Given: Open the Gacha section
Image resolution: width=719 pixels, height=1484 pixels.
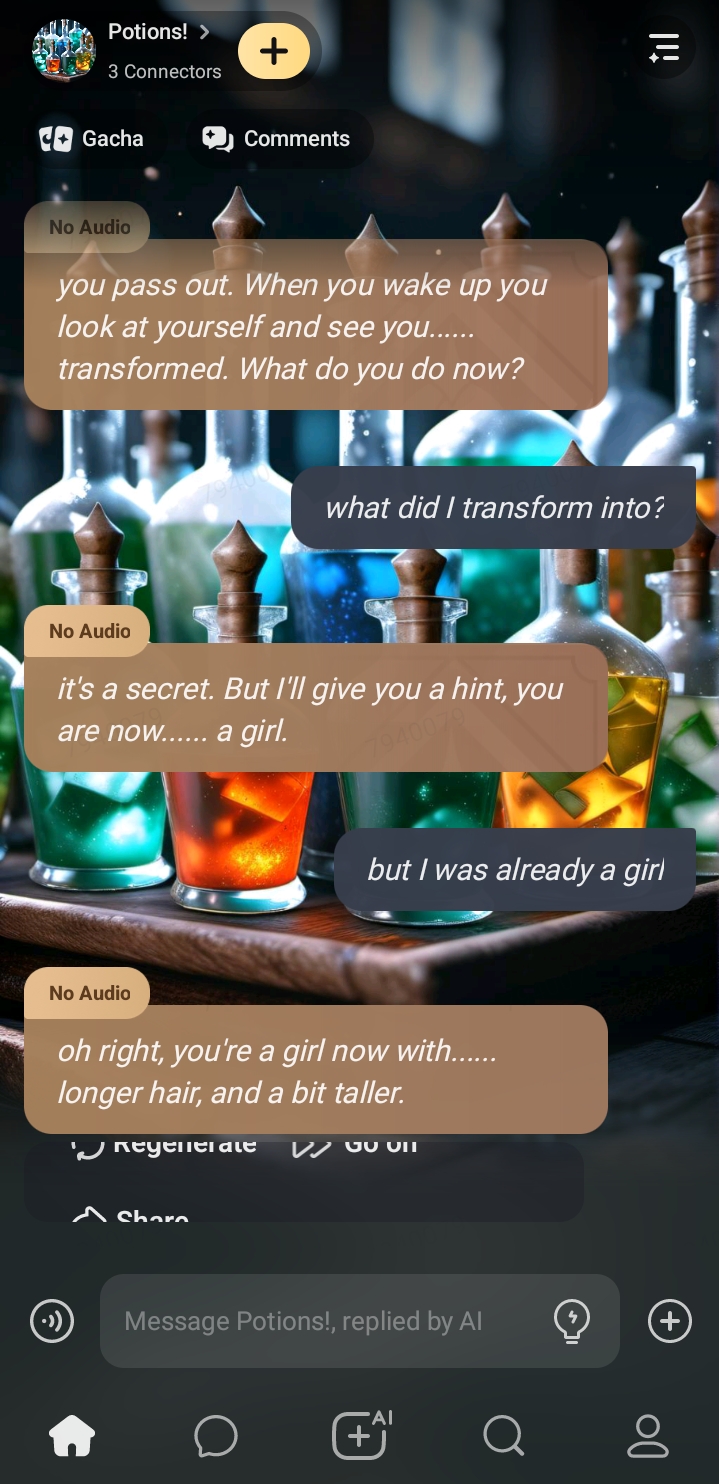Looking at the screenshot, I should click(92, 139).
